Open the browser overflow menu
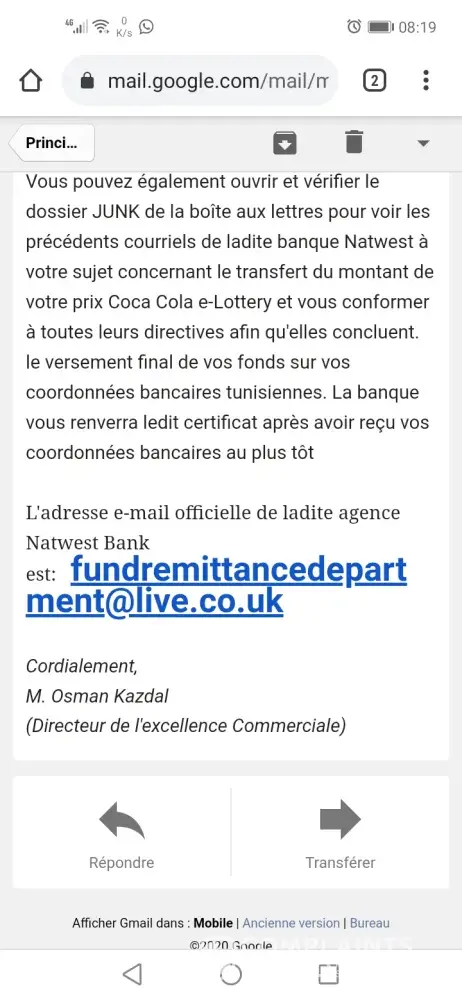462x1000 pixels. [426, 80]
